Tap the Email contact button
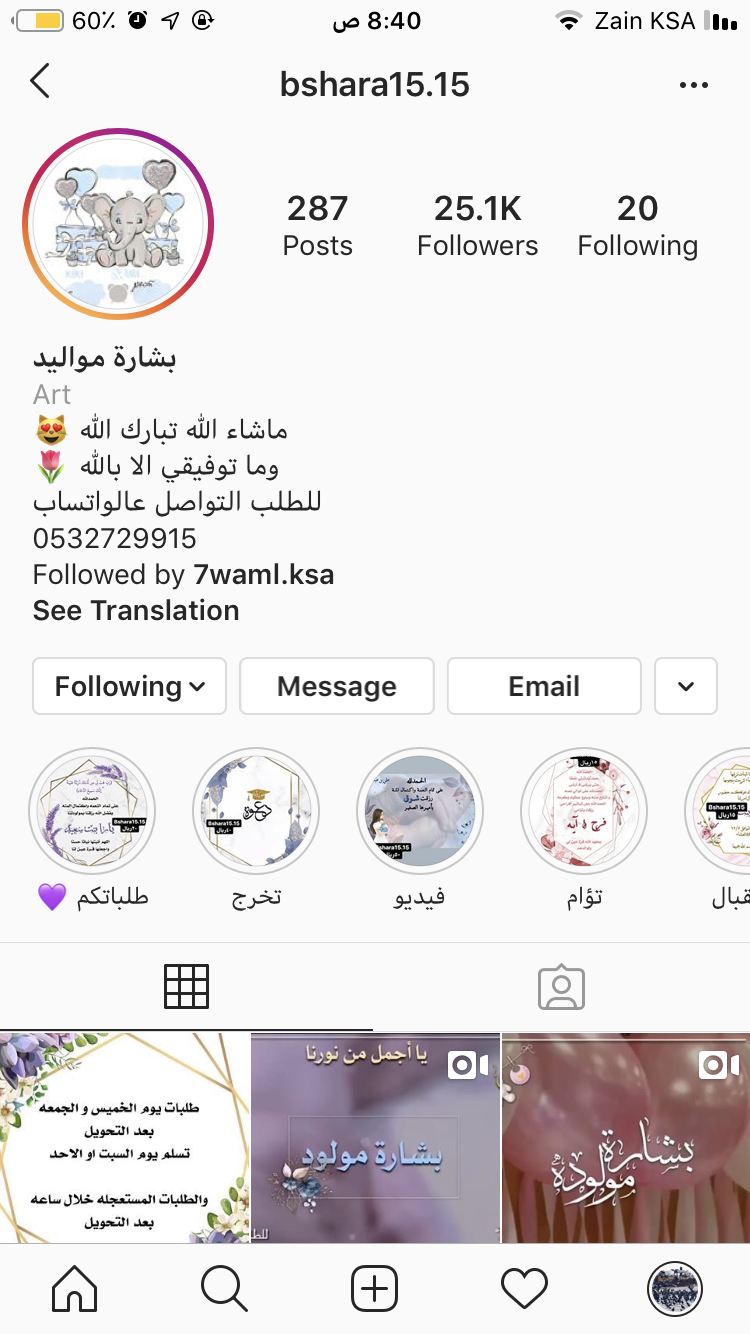This screenshot has height=1334, width=750. (x=543, y=686)
